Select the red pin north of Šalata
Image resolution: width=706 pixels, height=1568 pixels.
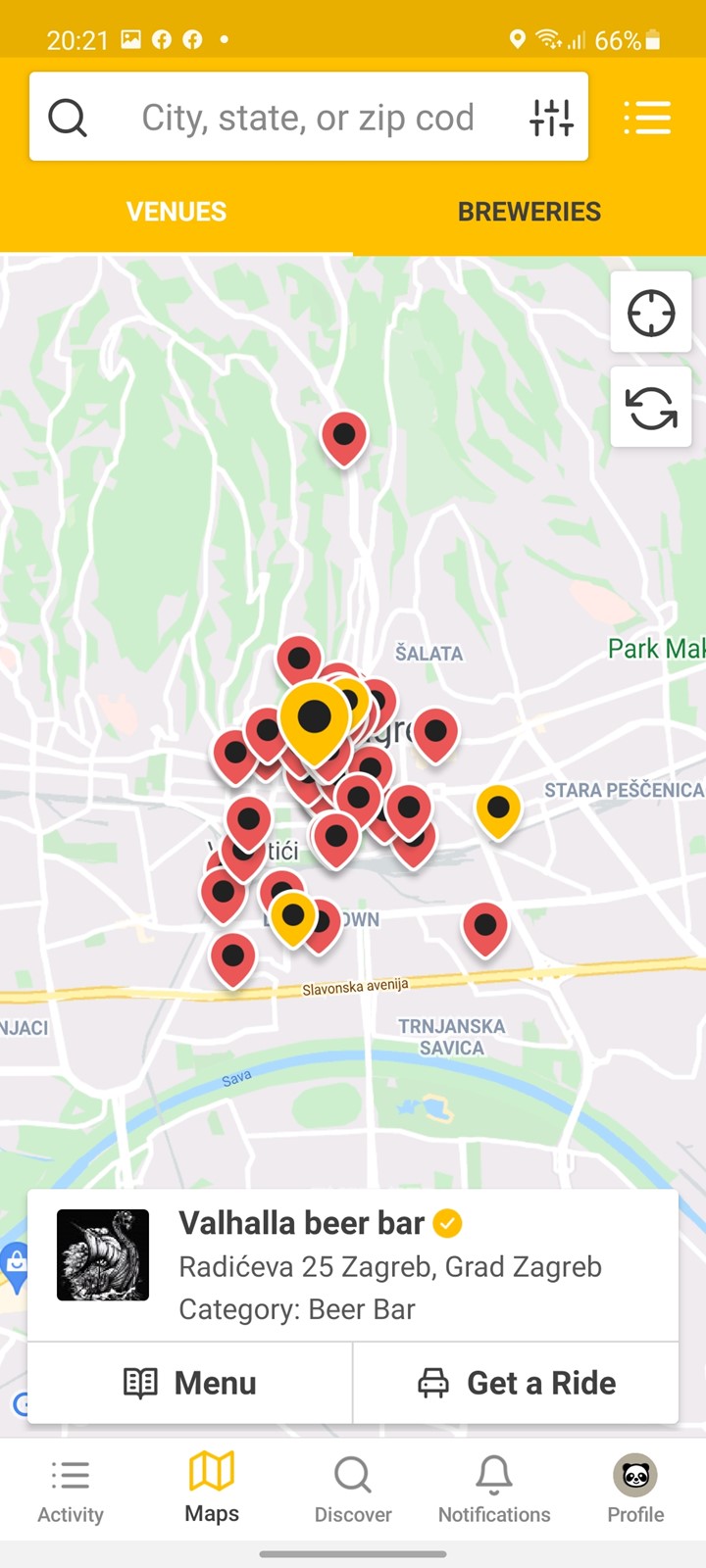point(344,438)
